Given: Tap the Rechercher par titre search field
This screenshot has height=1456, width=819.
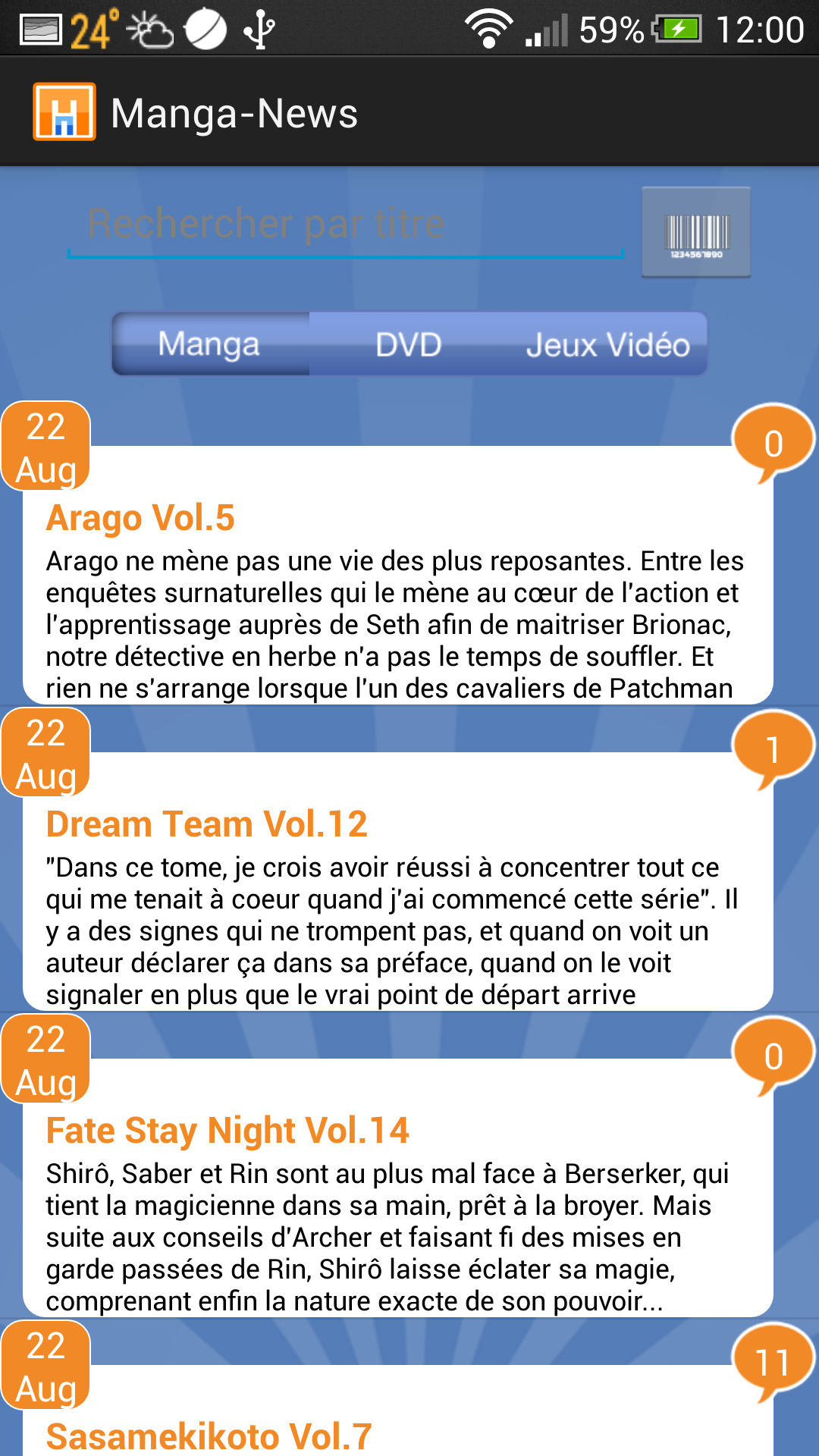Looking at the screenshot, I should (x=345, y=225).
